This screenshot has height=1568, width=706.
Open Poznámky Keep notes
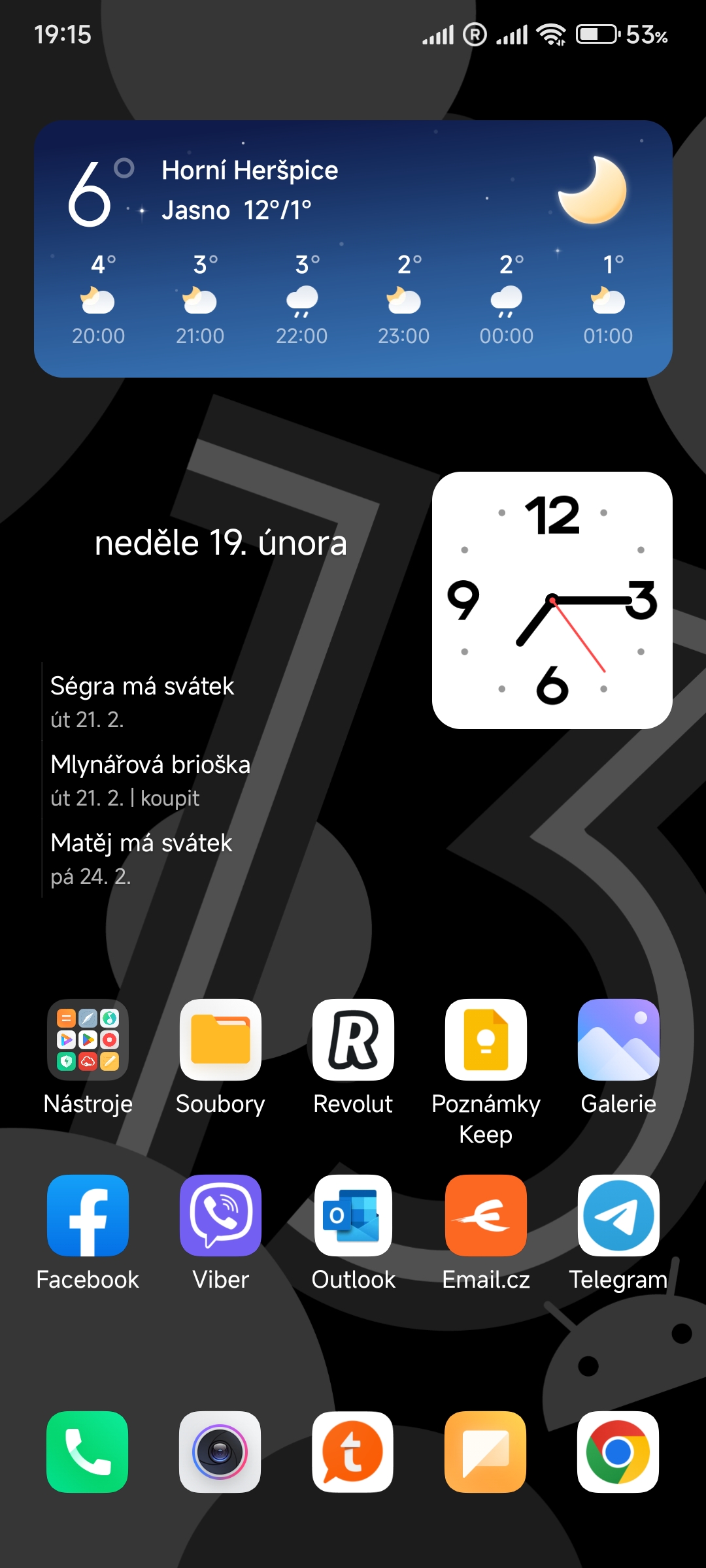pos(486,1039)
